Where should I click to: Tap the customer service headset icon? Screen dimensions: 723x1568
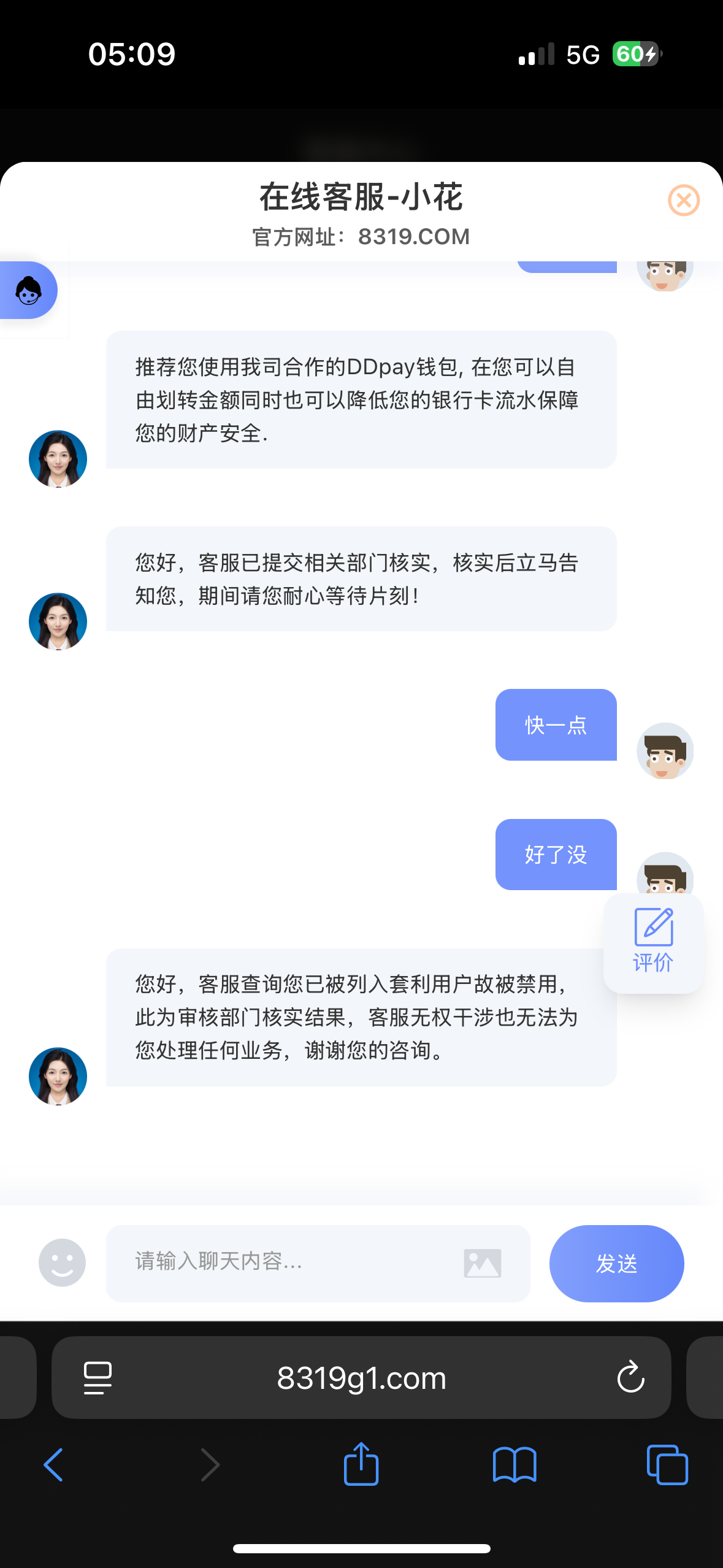[29, 290]
